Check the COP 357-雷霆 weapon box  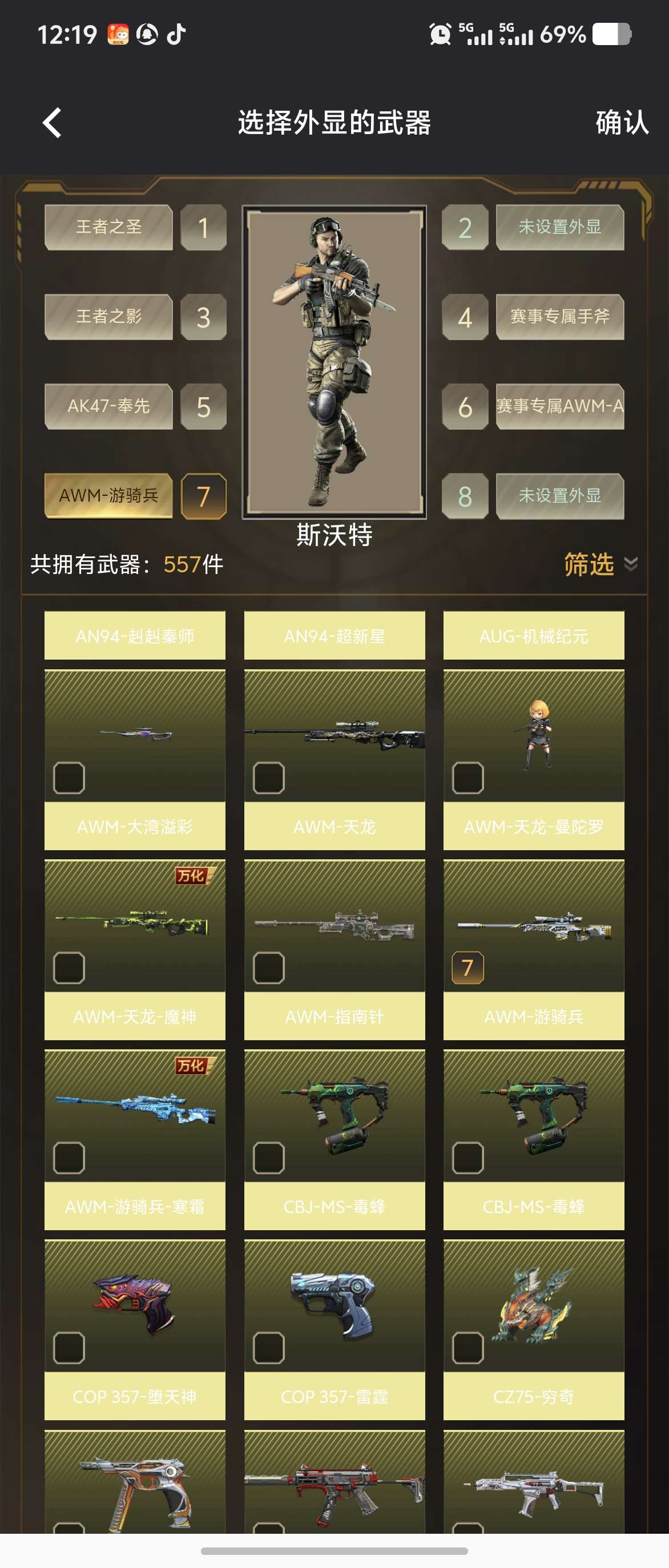pos(268,1347)
